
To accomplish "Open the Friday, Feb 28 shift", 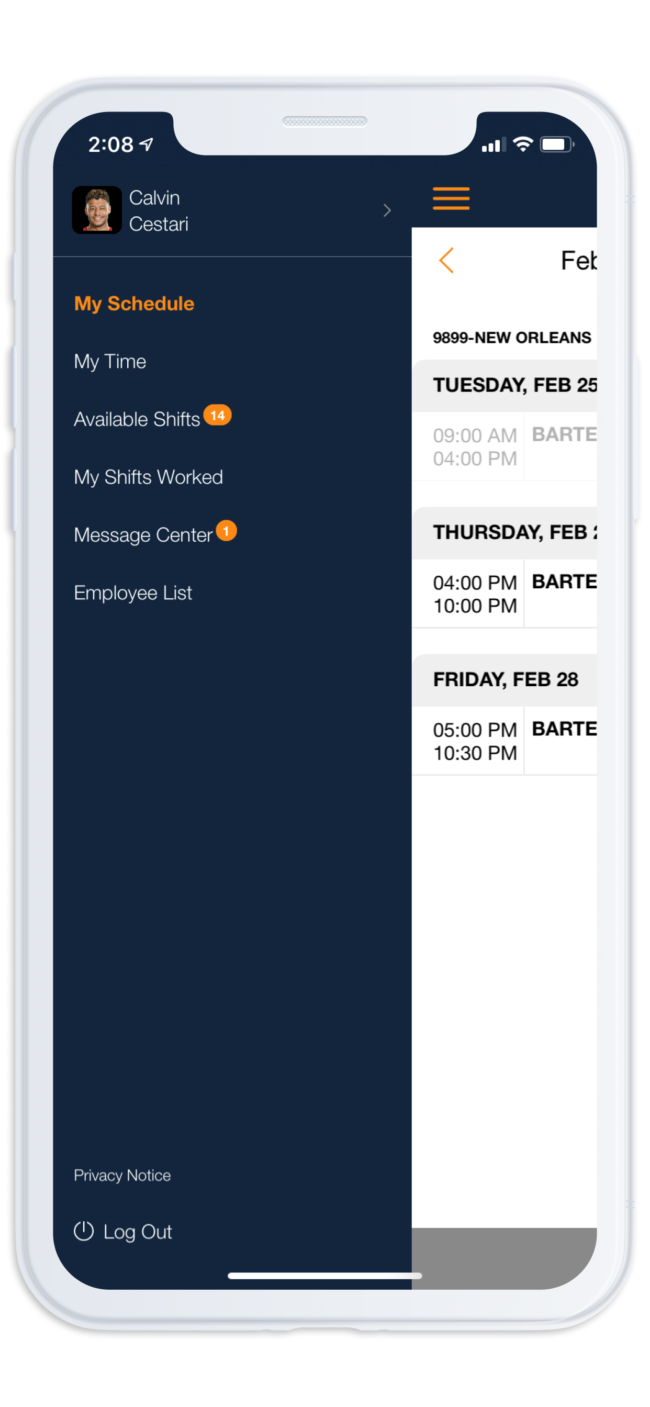I will [x=505, y=741].
